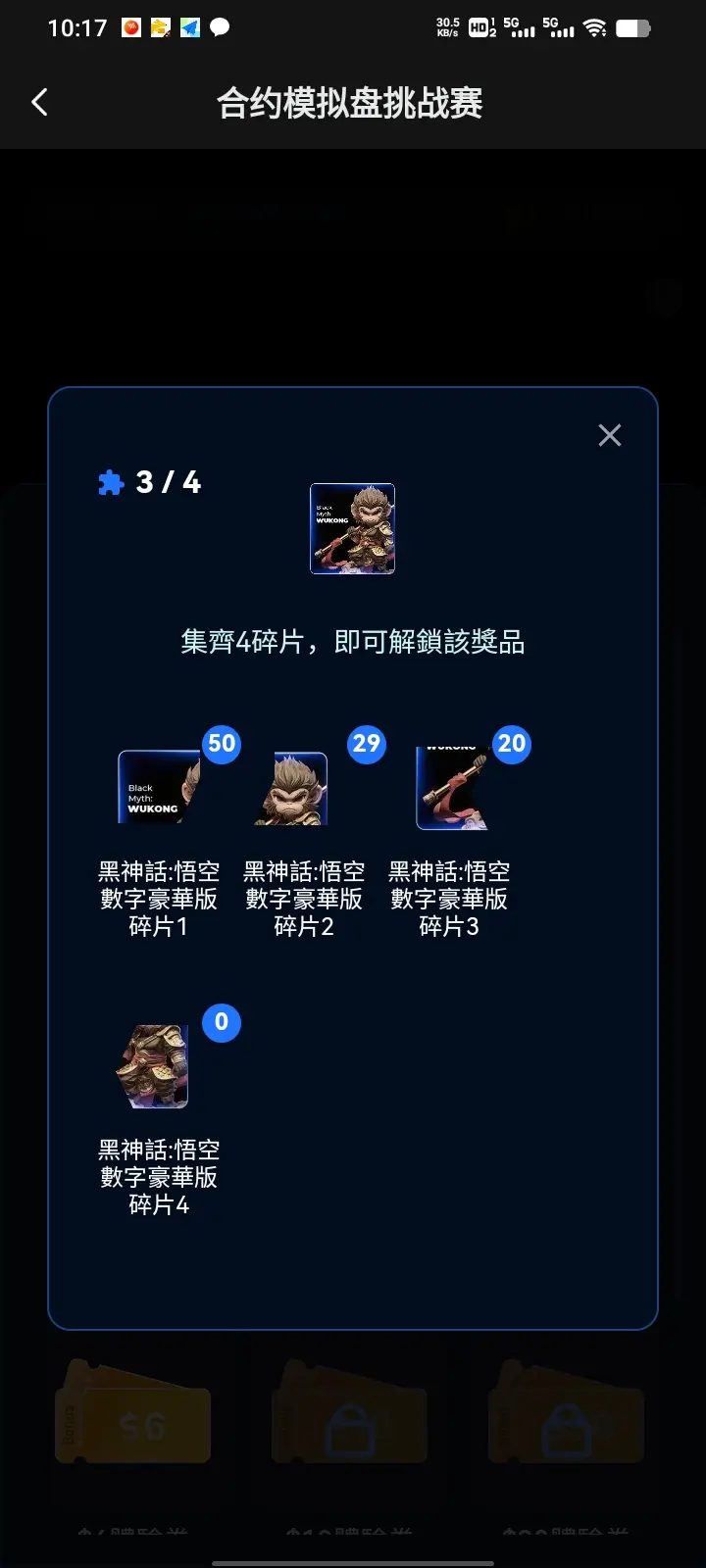Screen dimensions: 706x1568
Task: Tap the Wi-Fi icon in the status bar
Action: coord(596,27)
